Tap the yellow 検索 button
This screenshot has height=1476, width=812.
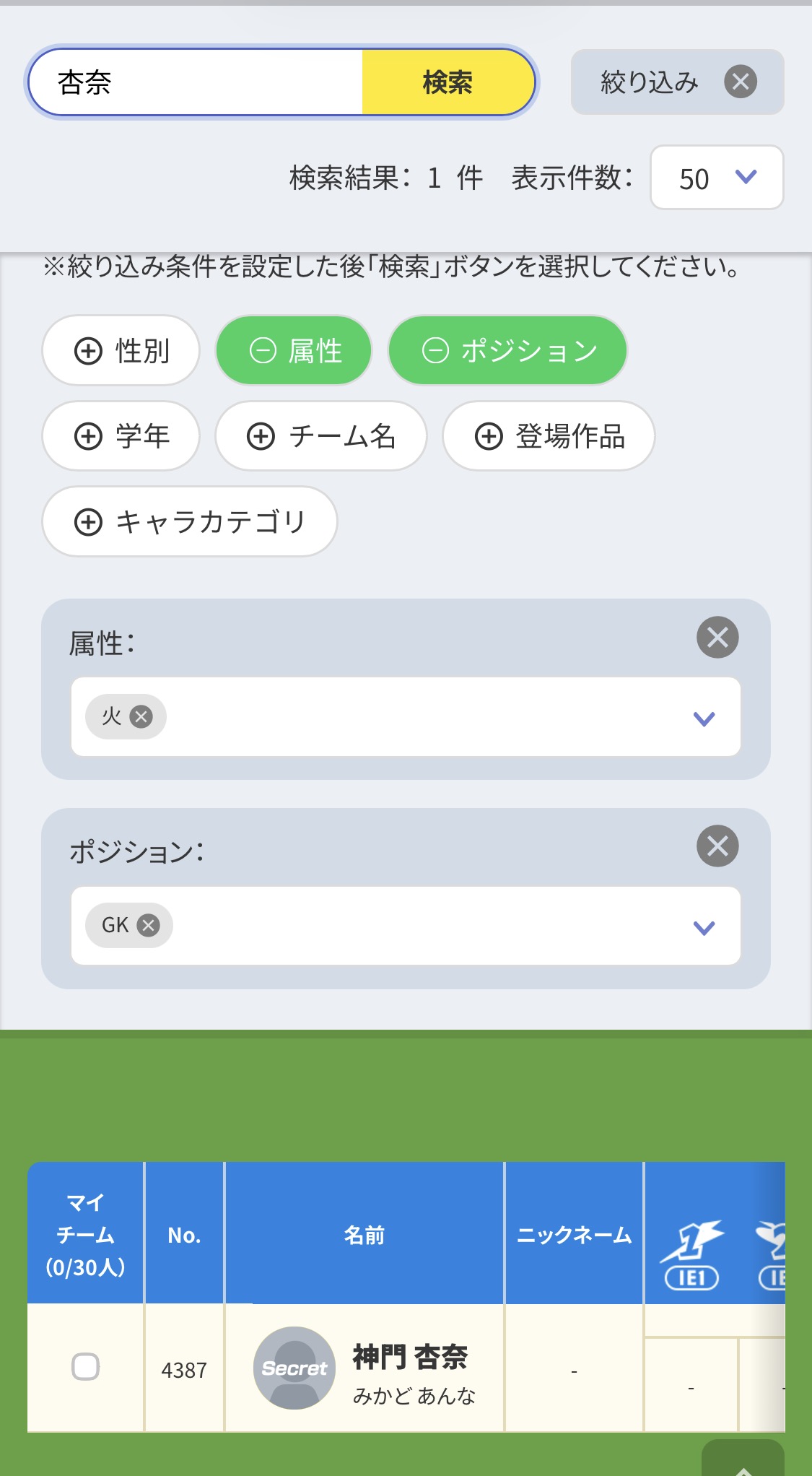(448, 82)
